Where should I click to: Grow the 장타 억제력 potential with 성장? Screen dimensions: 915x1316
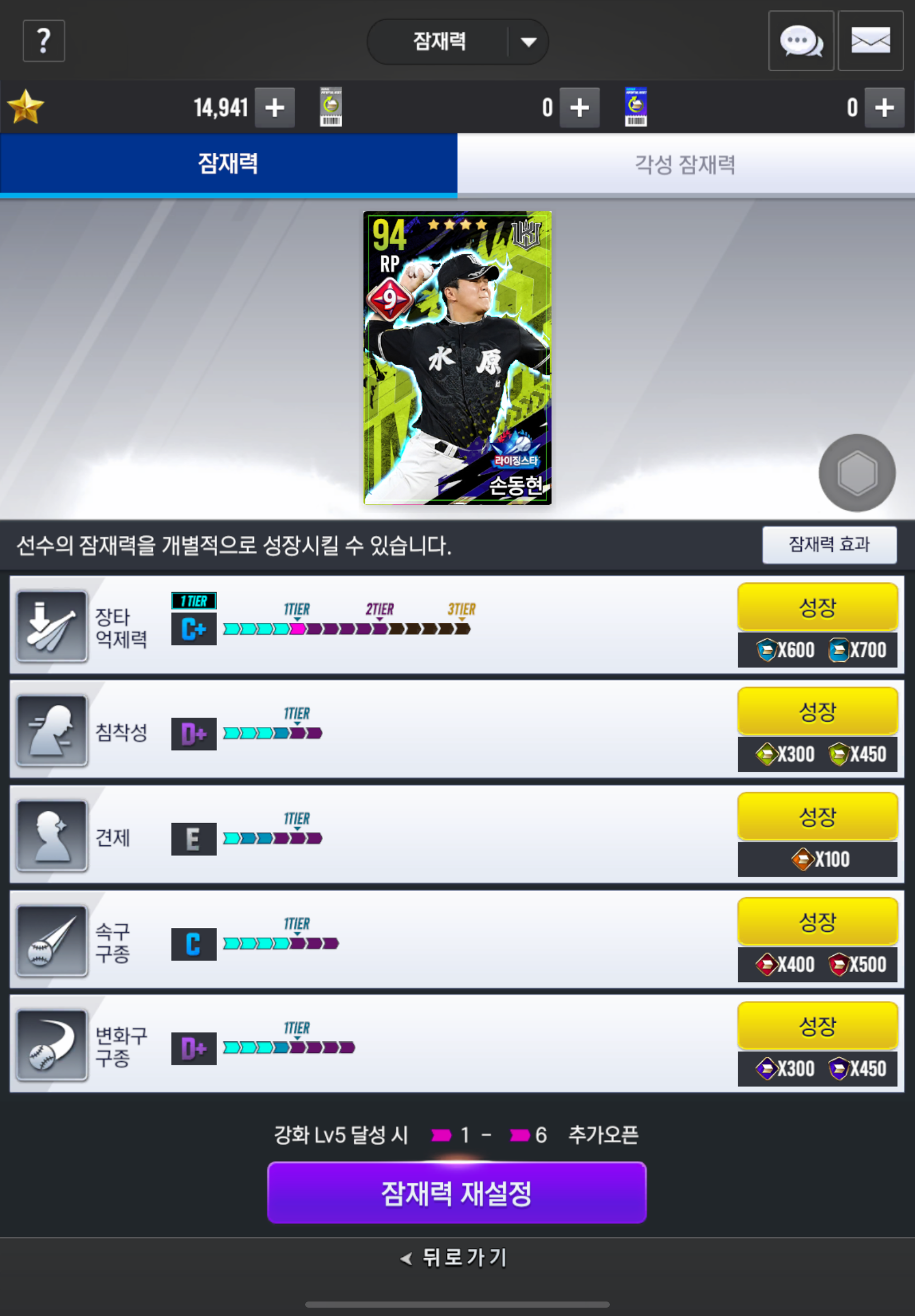coord(817,607)
